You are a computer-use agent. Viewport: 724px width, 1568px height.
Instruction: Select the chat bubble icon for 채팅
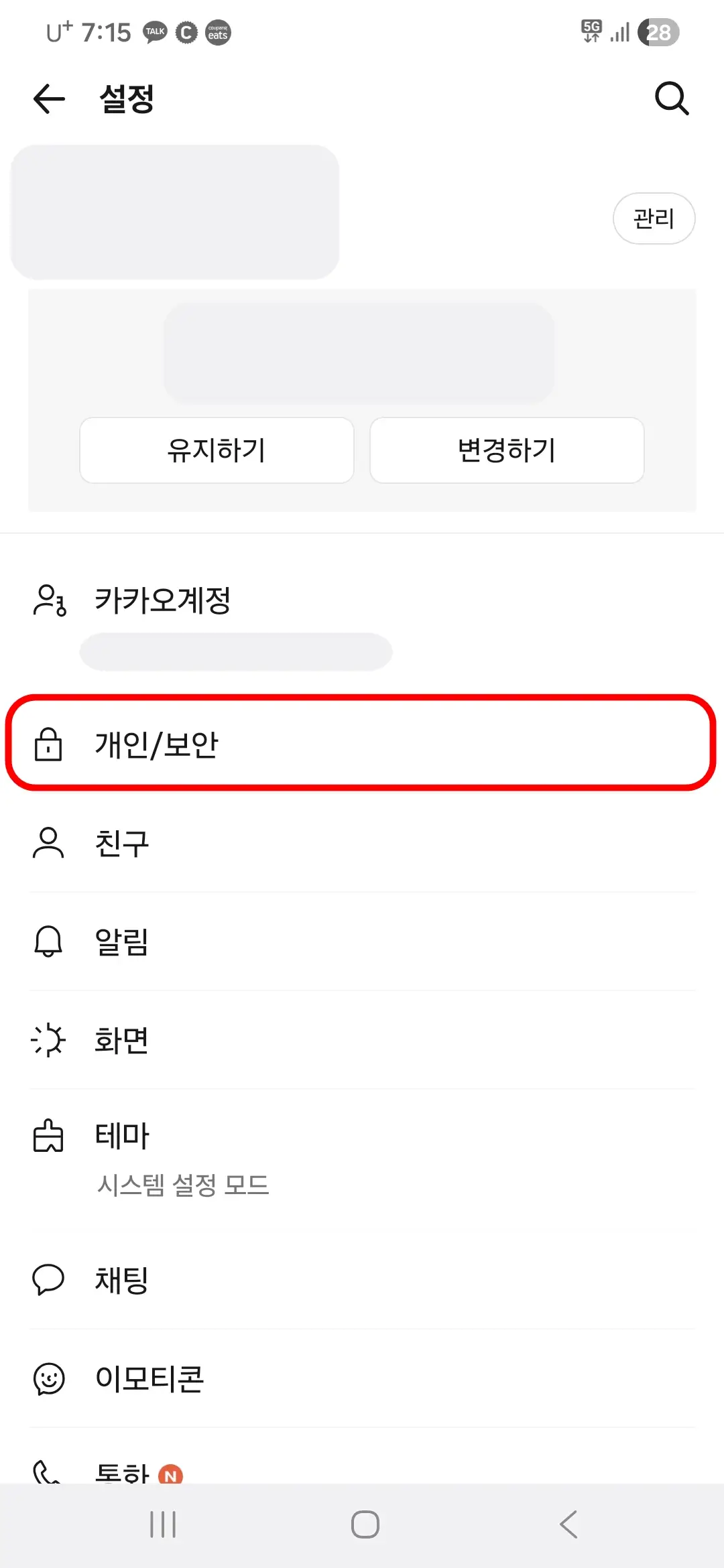(x=48, y=1280)
